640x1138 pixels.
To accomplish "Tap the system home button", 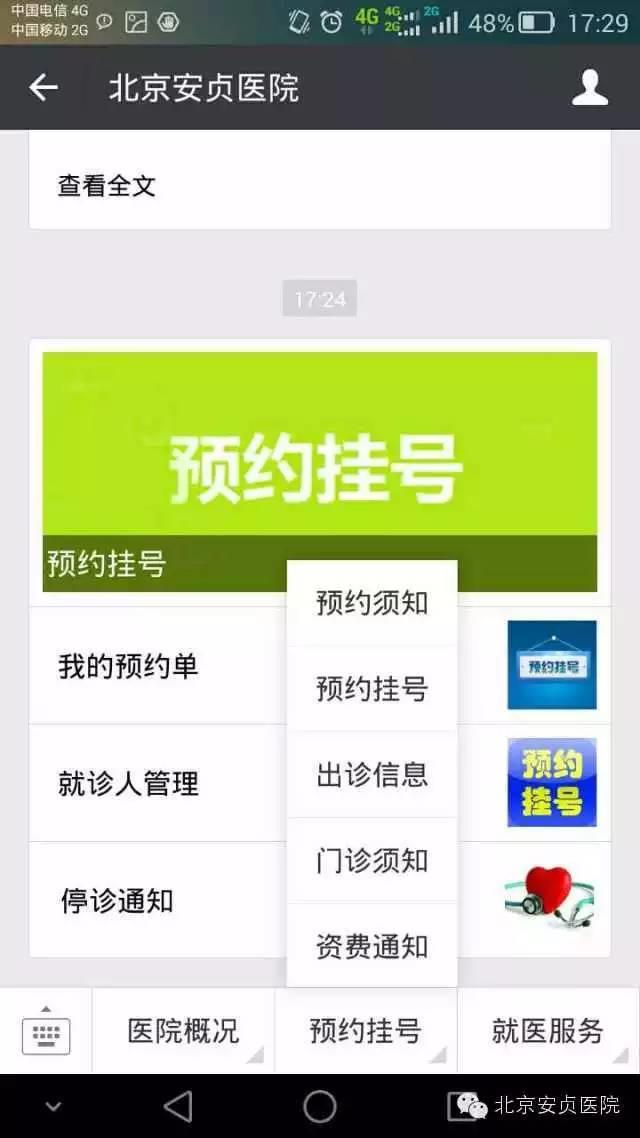I will click(320, 1106).
